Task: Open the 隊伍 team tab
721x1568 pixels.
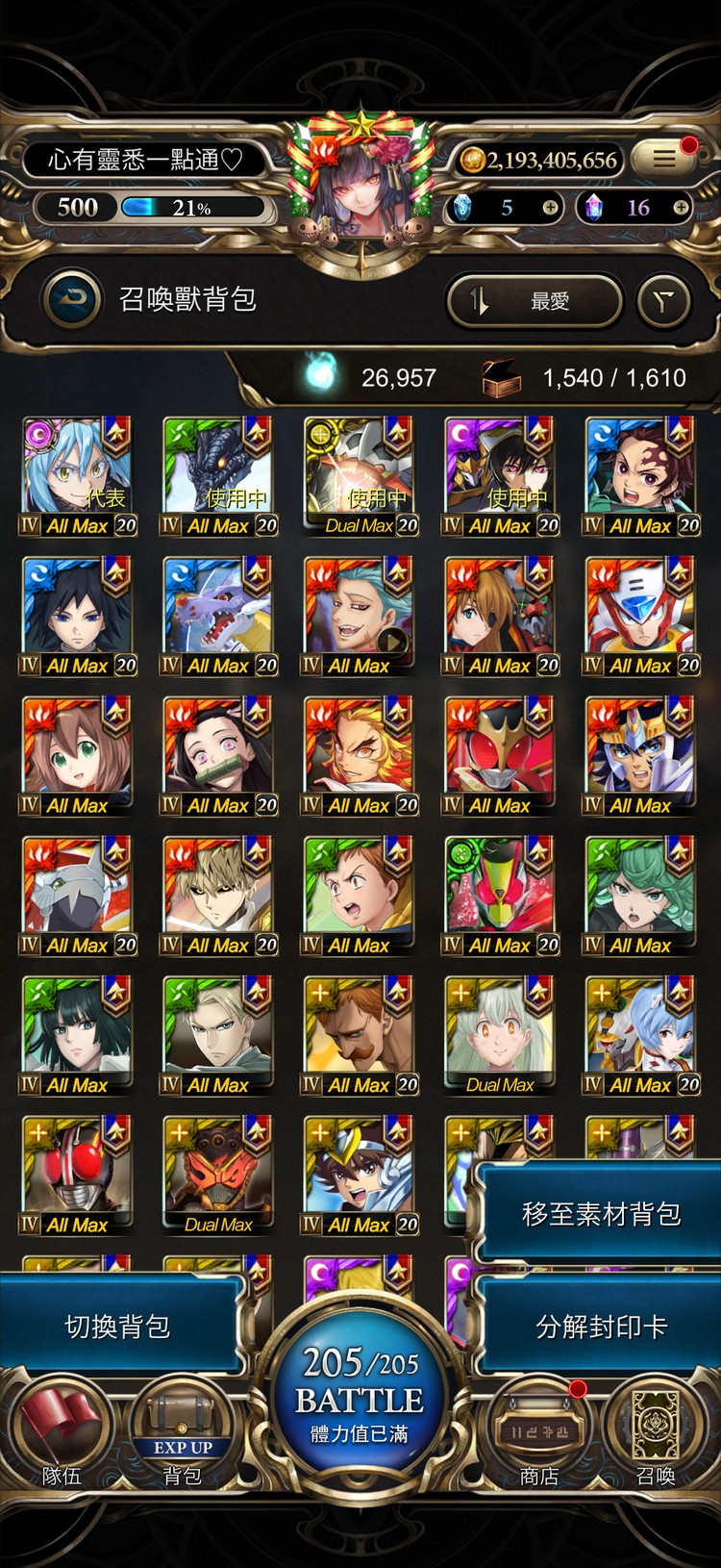Action: [61, 1433]
